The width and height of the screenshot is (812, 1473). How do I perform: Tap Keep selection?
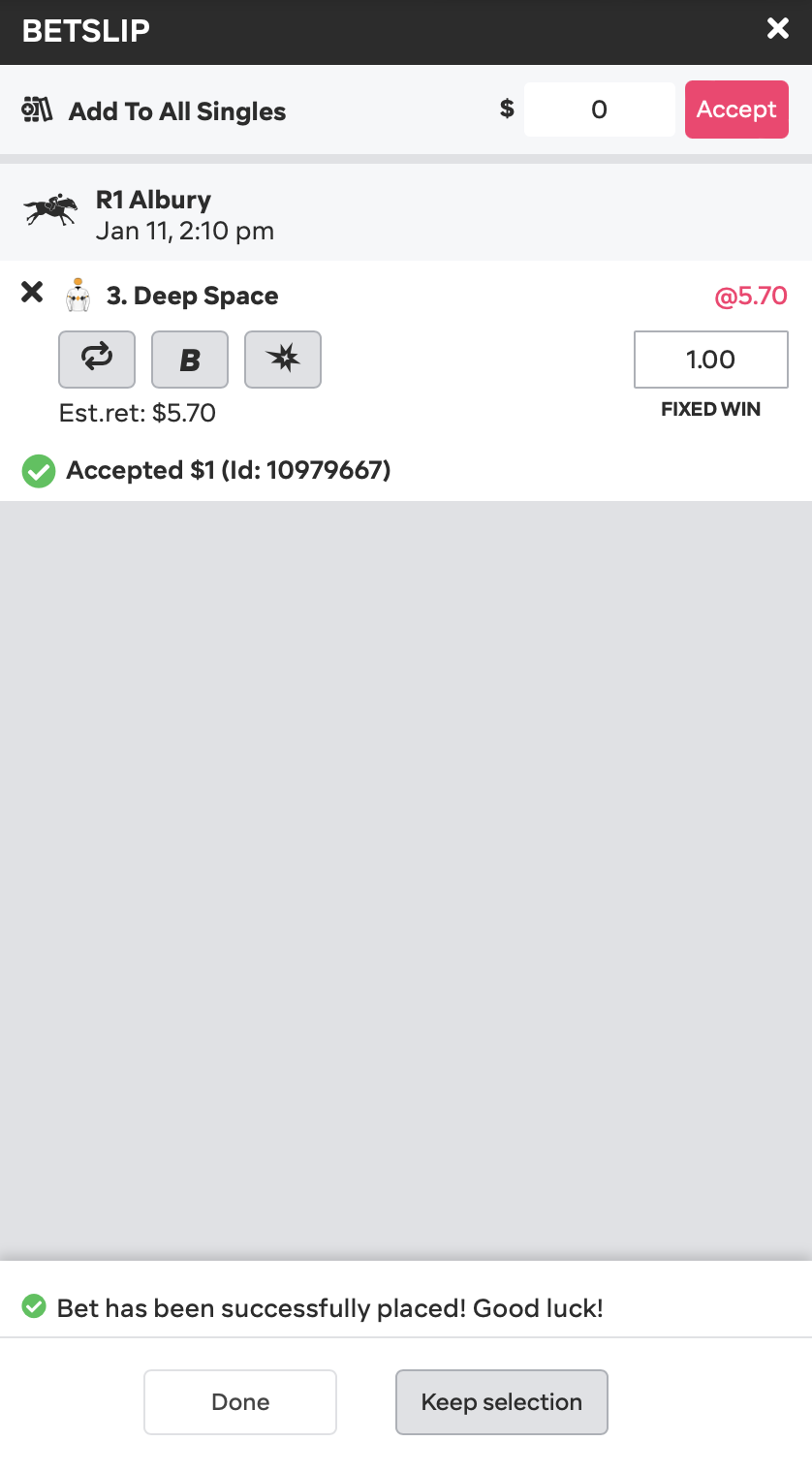(502, 1402)
